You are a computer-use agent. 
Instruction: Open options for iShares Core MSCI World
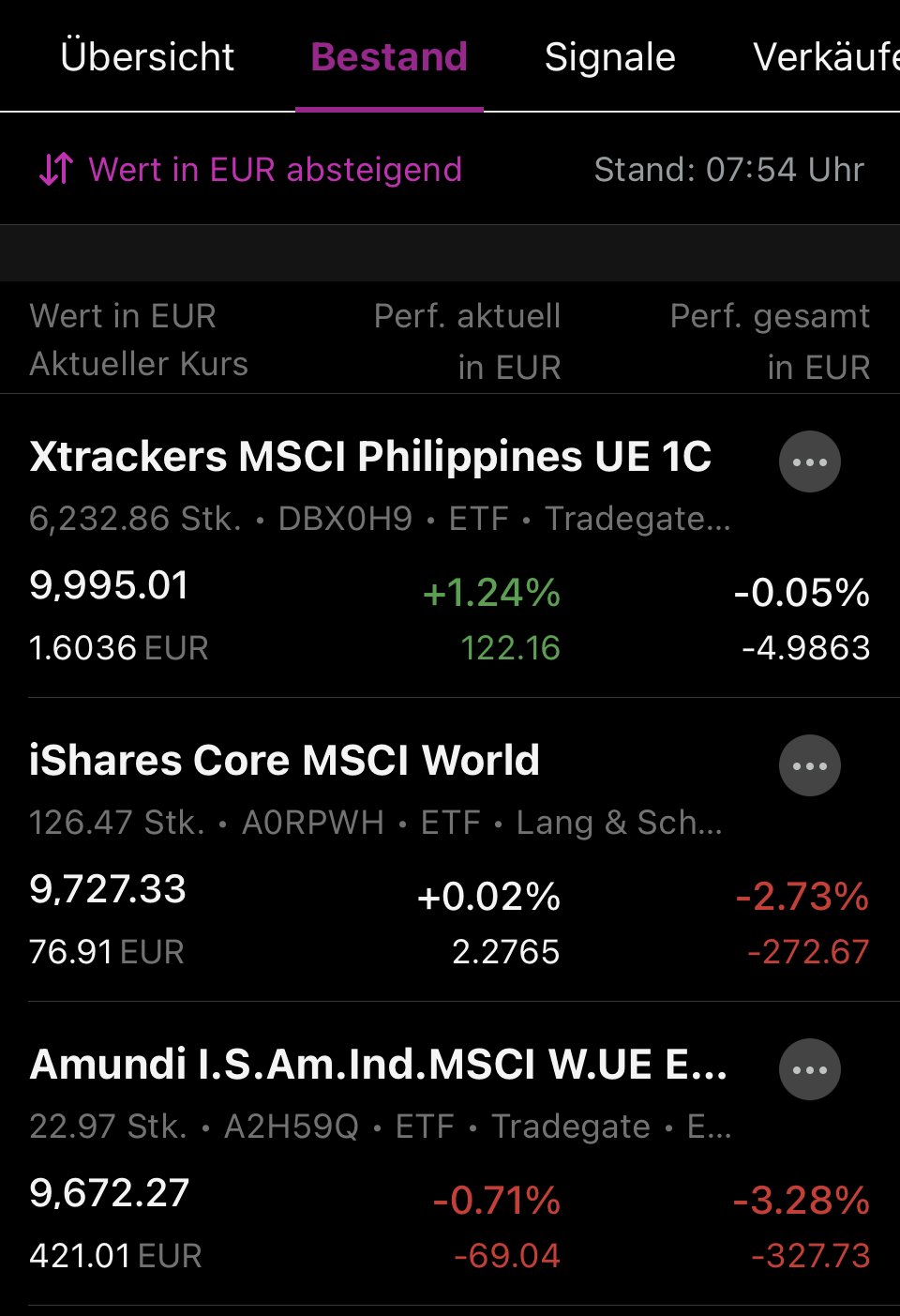pyautogui.click(x=810, y=765)
